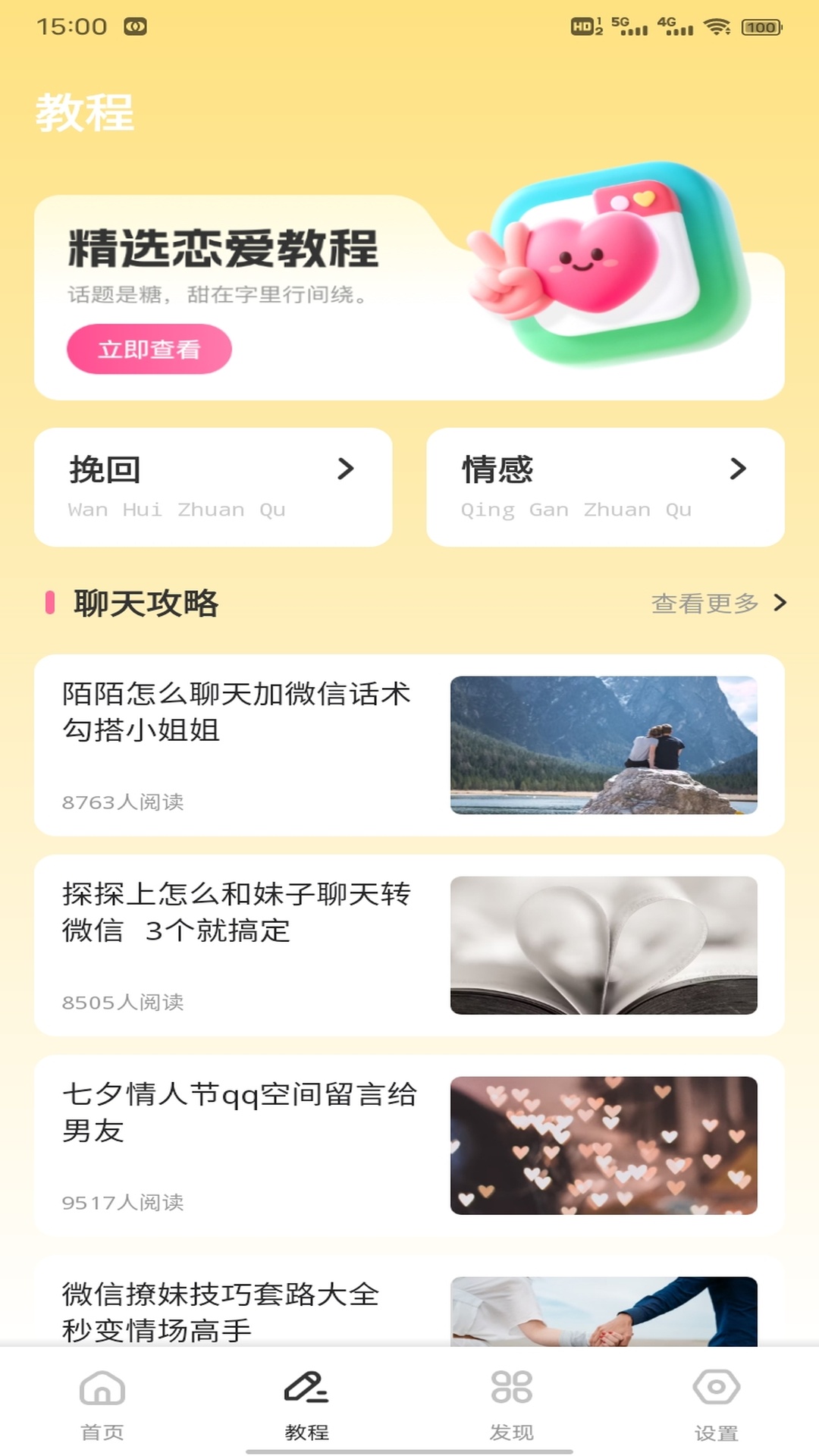Expand the 情感 section via its chevron
The width and height of the screenshot is (819, 1456).
coord(738,470)
